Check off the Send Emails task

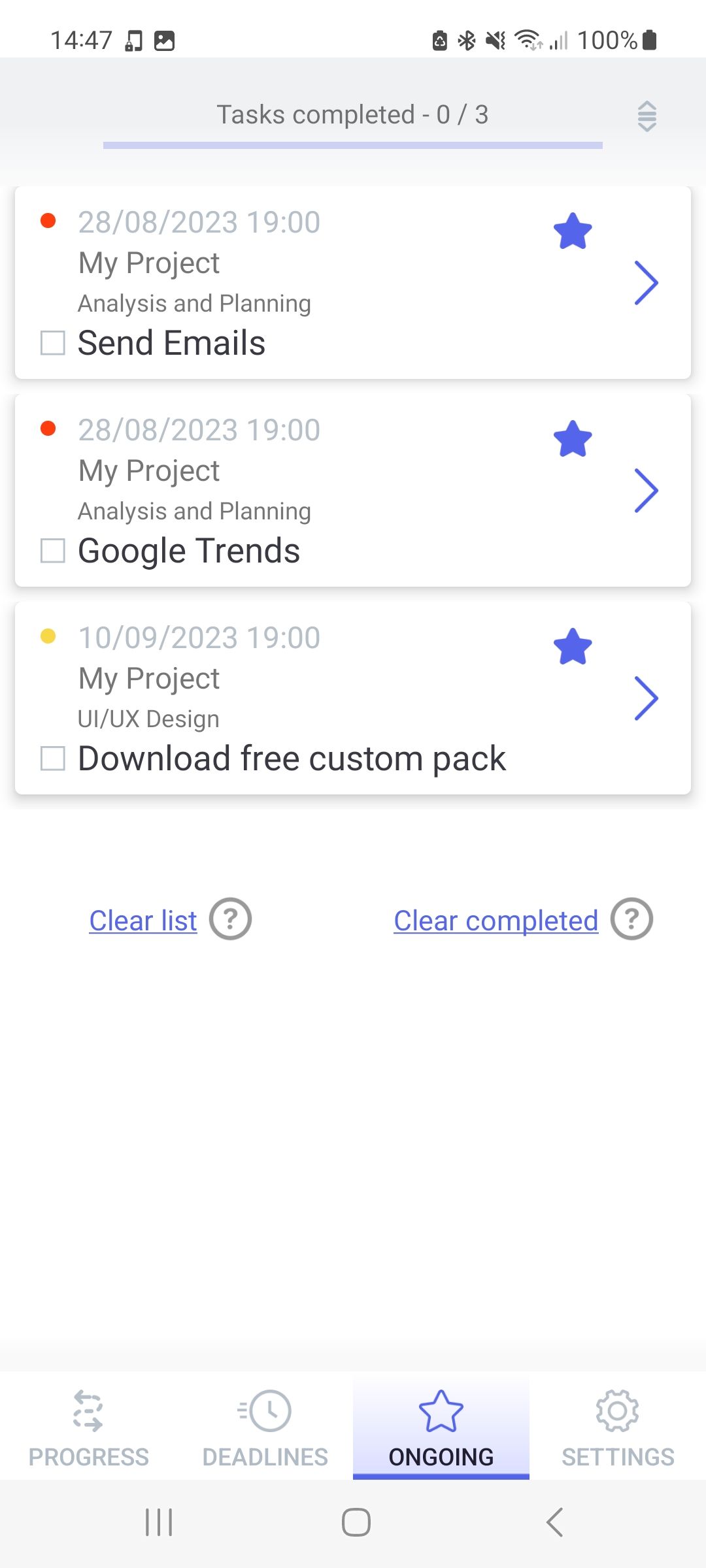click(x=53, y=343)
